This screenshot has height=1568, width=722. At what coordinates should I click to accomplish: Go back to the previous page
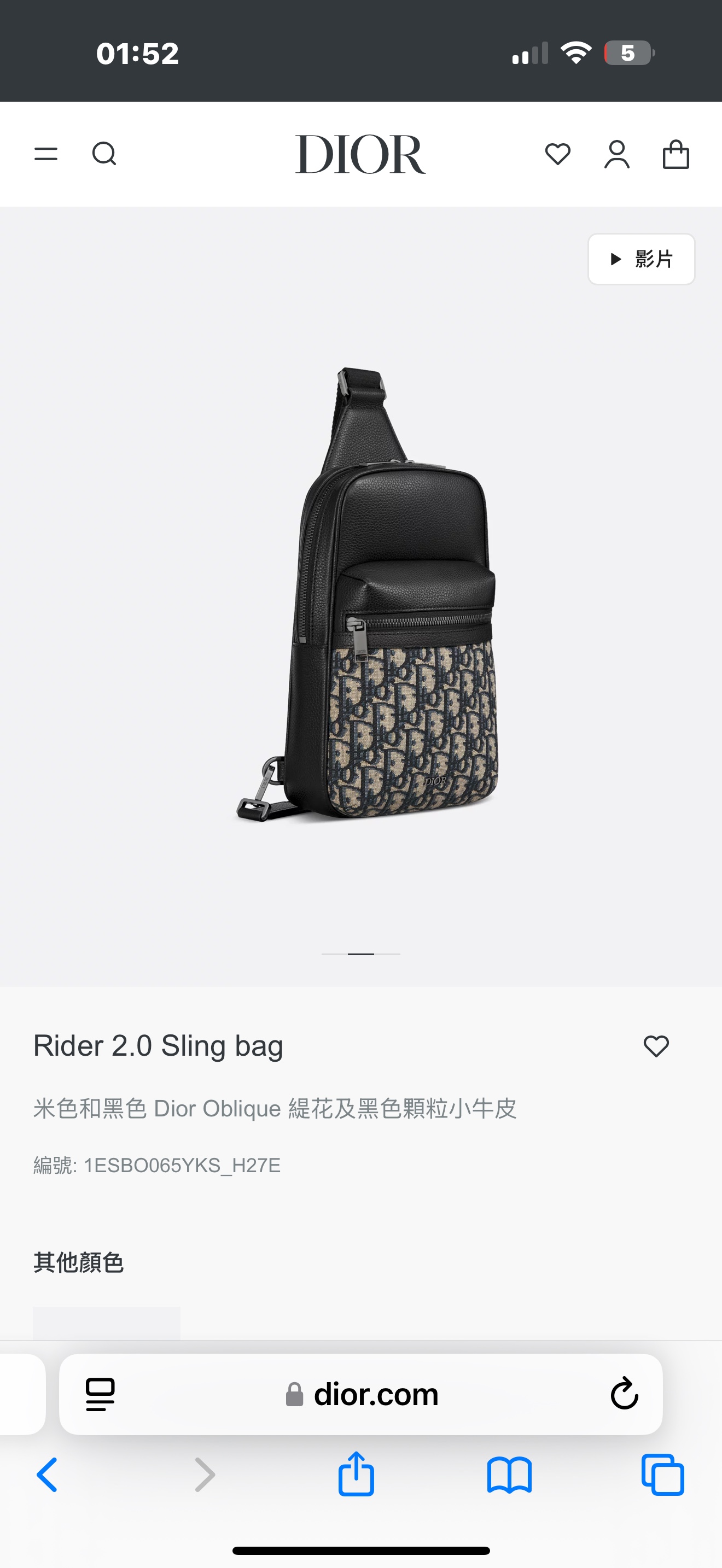click(48, 1475)
